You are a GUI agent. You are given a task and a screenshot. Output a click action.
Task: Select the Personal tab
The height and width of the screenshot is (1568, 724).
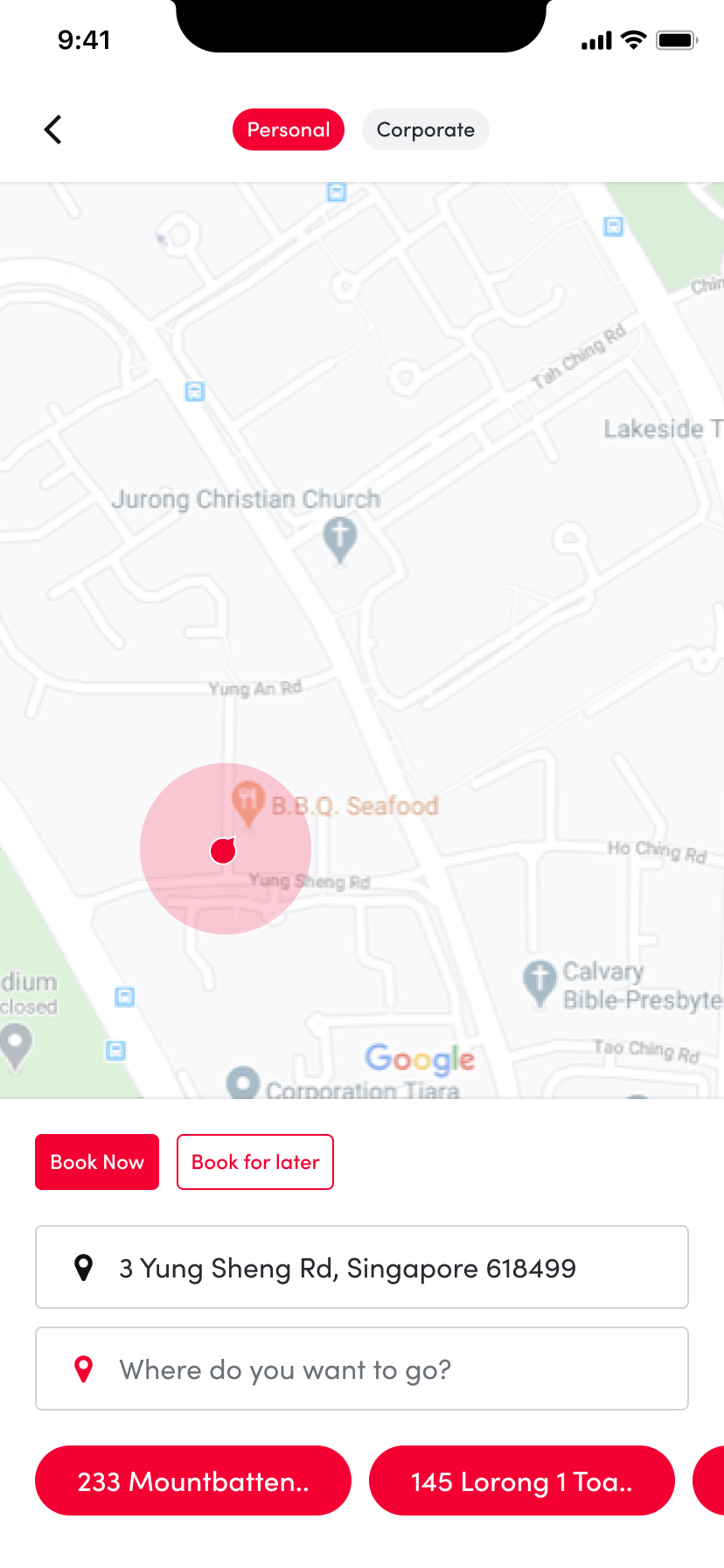coord(288,129)
